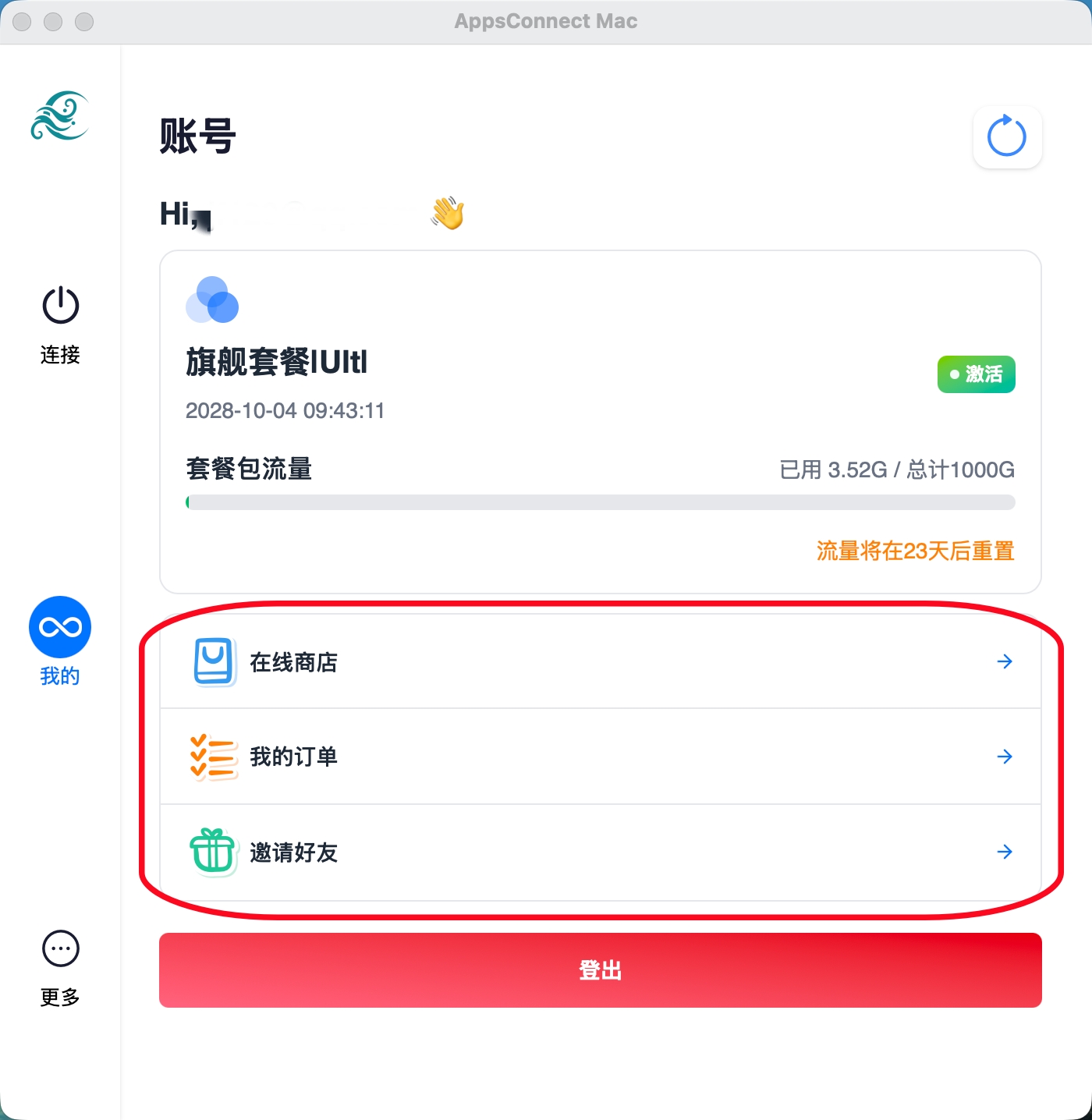This screenshot has height=1120, width=1092.
Task: Open 在线商店 online store
Action: click(600, 661)
